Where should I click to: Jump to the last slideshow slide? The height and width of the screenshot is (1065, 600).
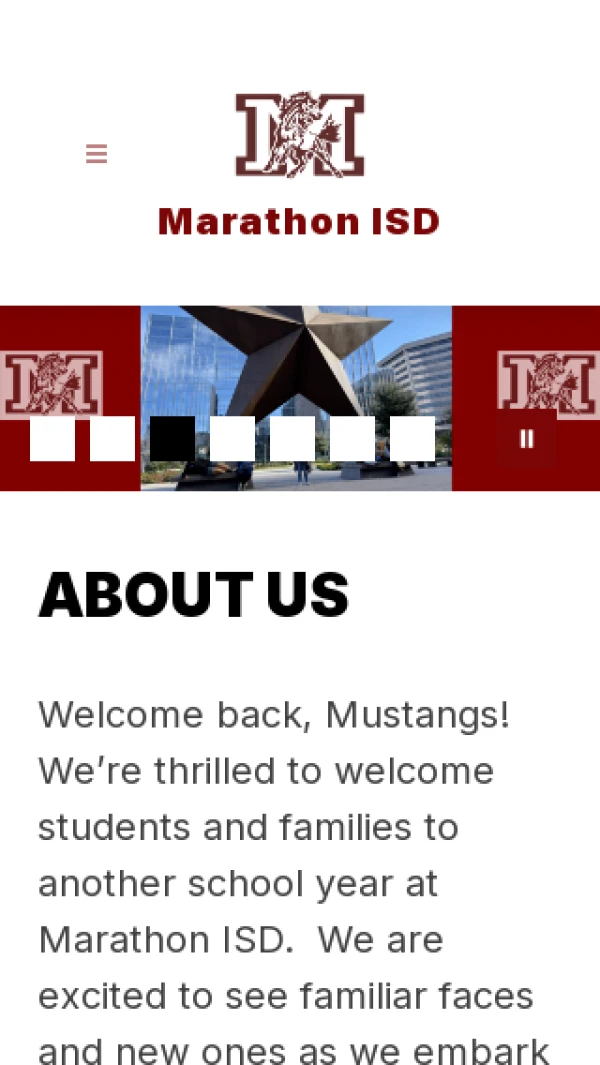[x=412, y=439]
